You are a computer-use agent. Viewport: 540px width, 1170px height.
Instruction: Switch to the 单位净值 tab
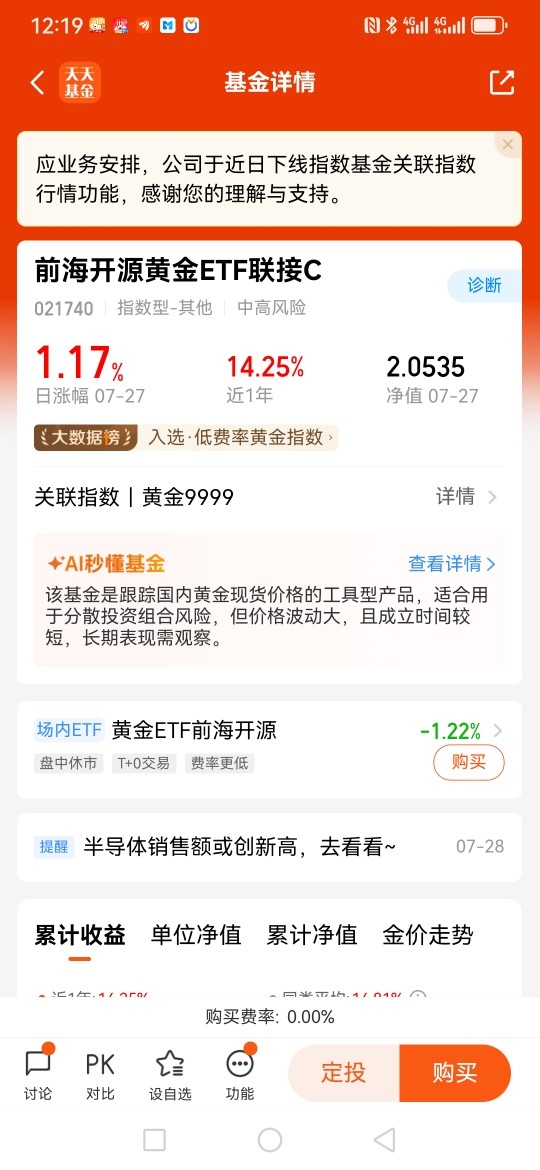(196, 935)
